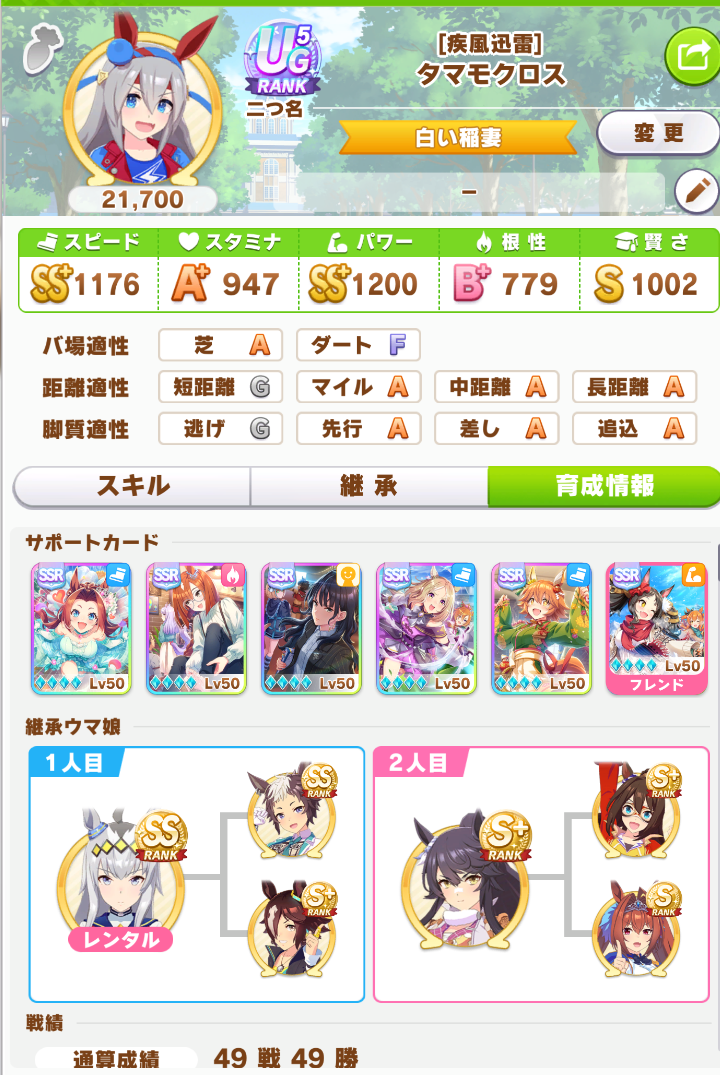
Task: Switch to the 継承 tab
Action: pyautogui.click(x=368, y=487)
